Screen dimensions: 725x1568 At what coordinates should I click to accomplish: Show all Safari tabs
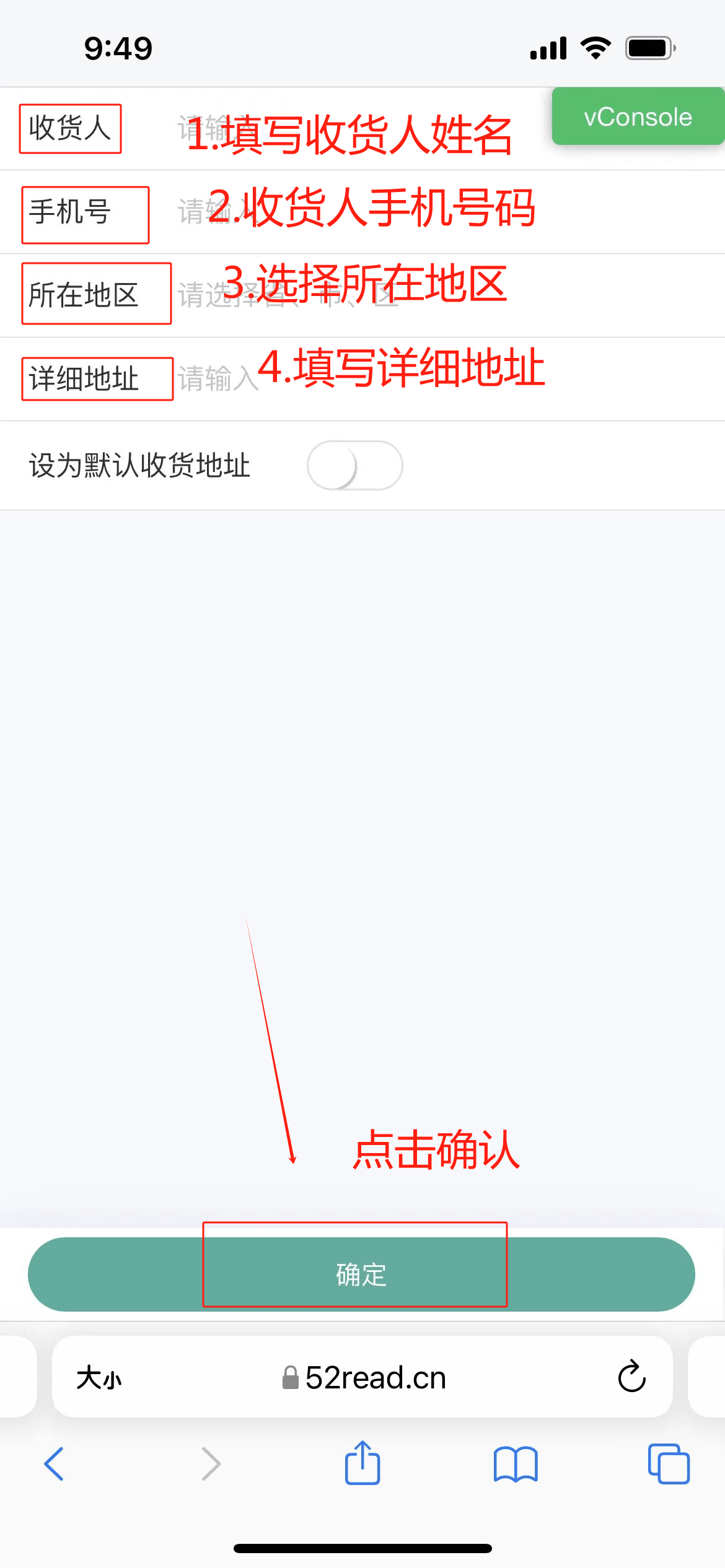(x=669, y=1464)
